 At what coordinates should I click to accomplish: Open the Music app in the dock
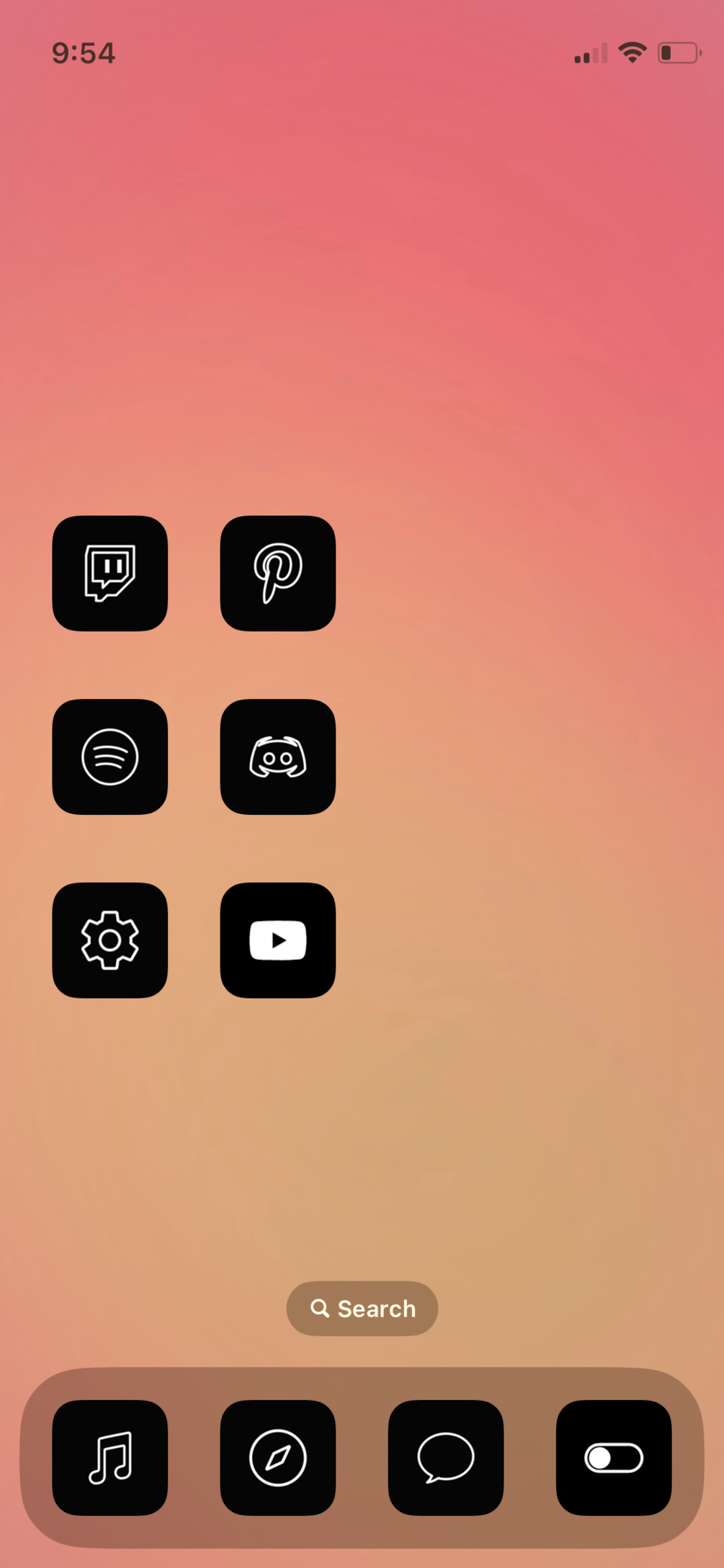(x=110, y=1457)
